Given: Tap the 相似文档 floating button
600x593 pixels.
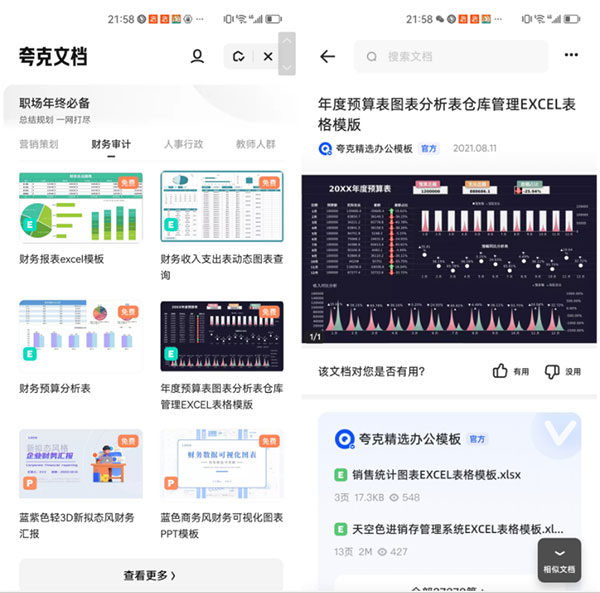Looking at the screenshot, I should 559,561.
